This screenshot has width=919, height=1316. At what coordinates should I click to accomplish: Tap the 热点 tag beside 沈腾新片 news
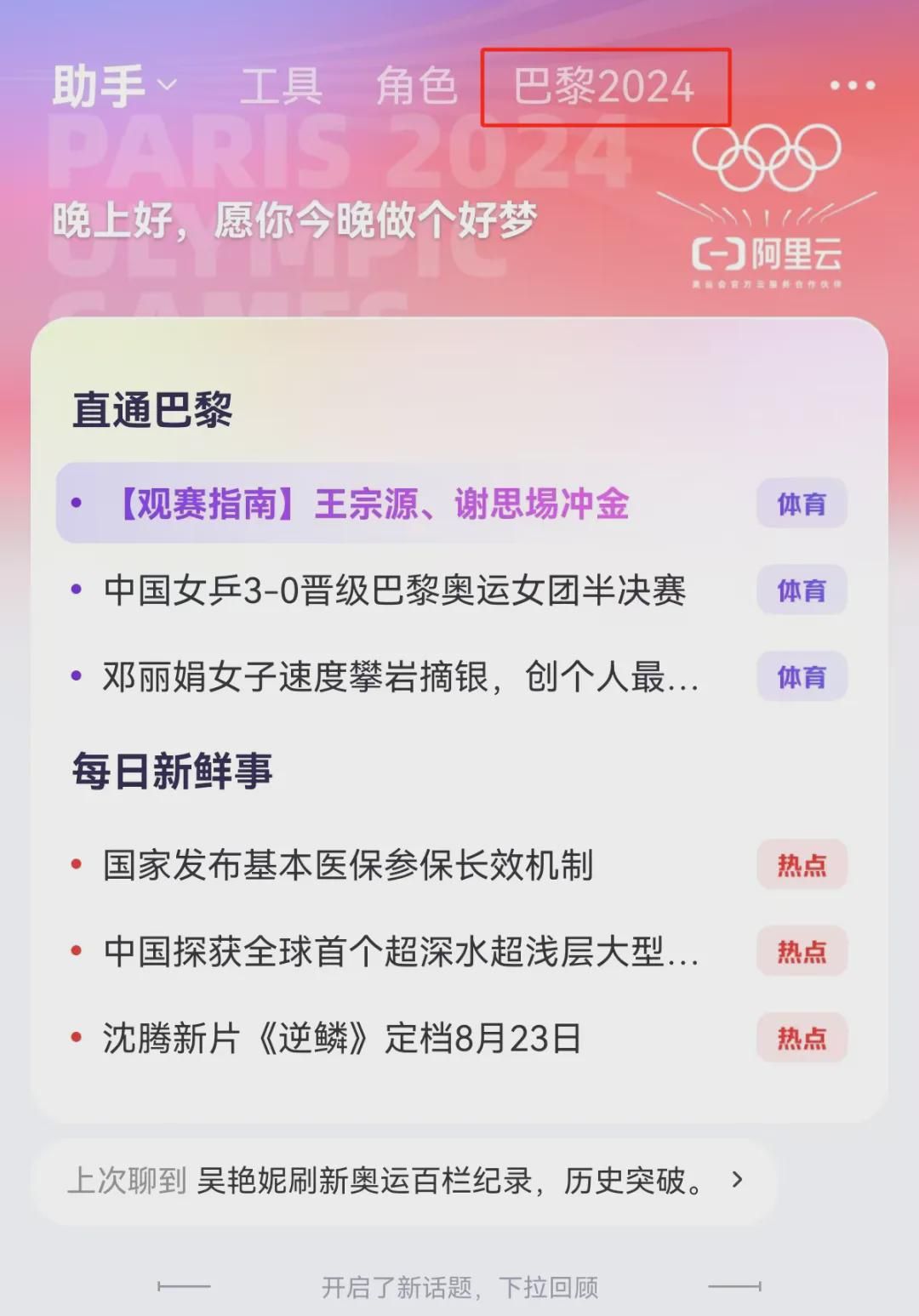click(x=801, y=1039)
